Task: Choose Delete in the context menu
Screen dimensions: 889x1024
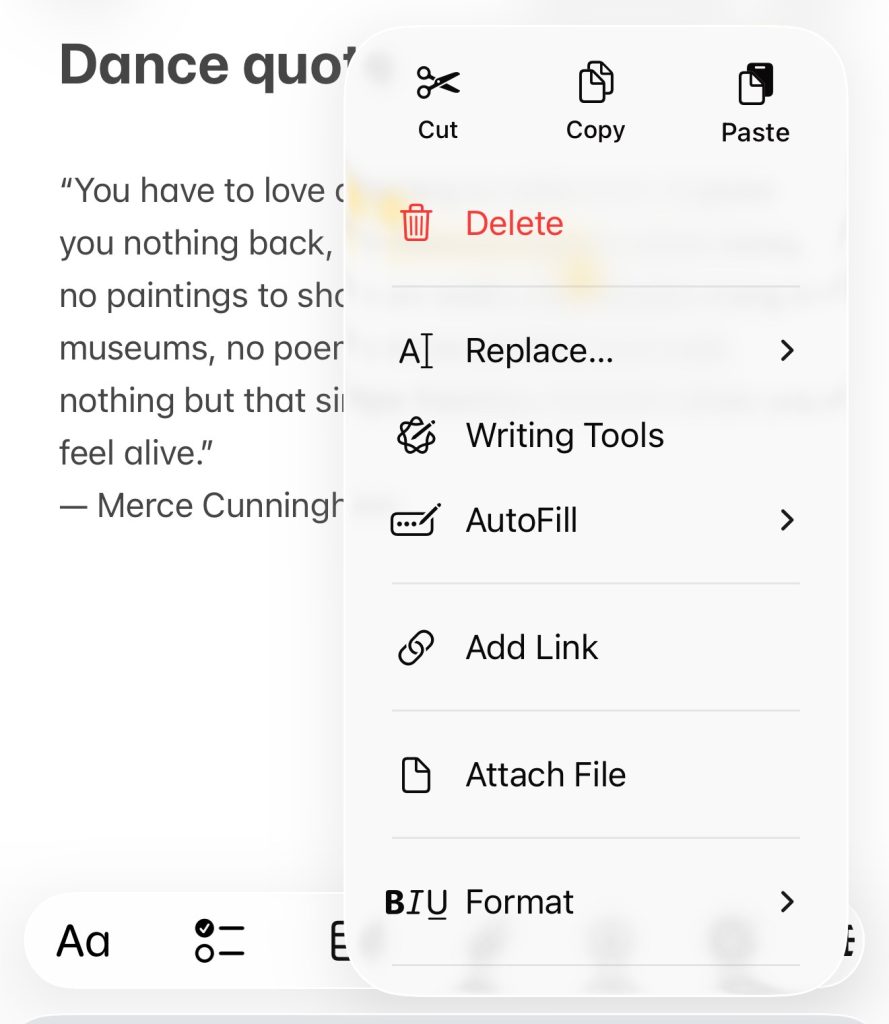Action: 514,223
